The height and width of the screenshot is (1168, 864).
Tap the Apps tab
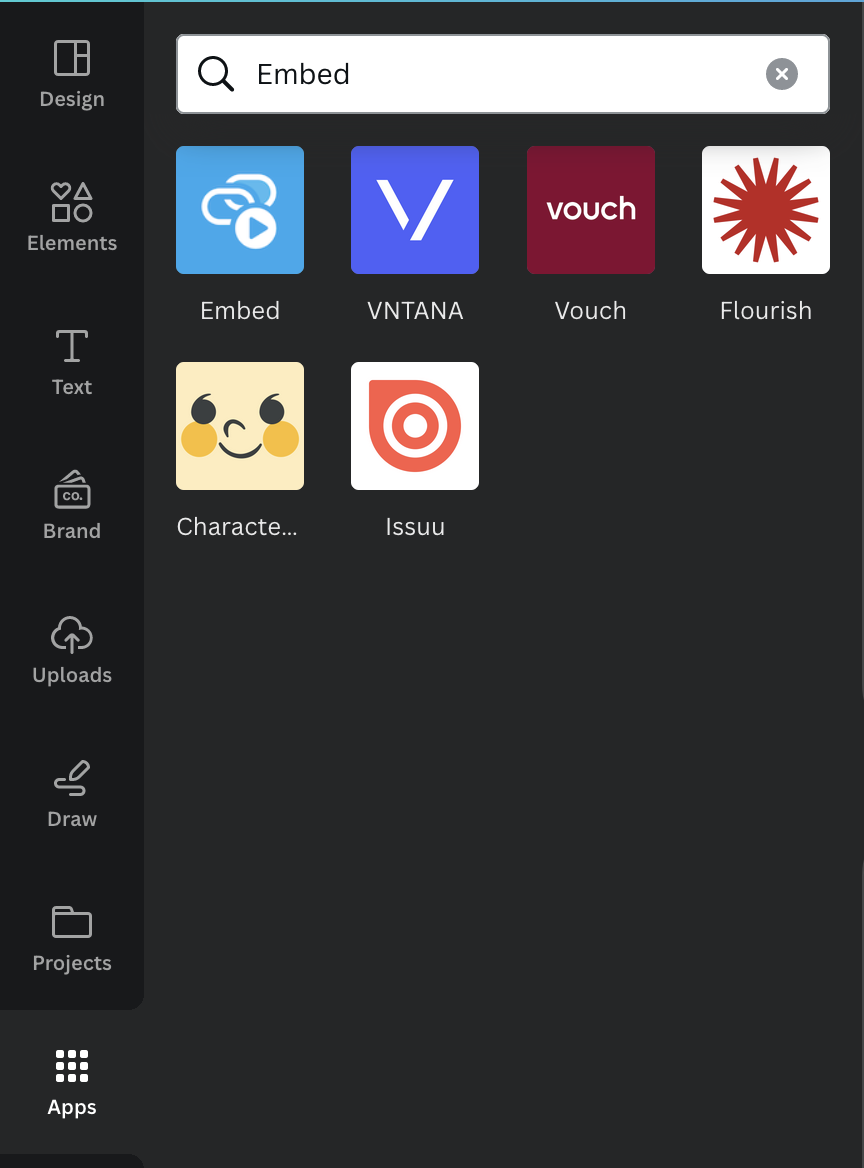tap(72, 1081)
